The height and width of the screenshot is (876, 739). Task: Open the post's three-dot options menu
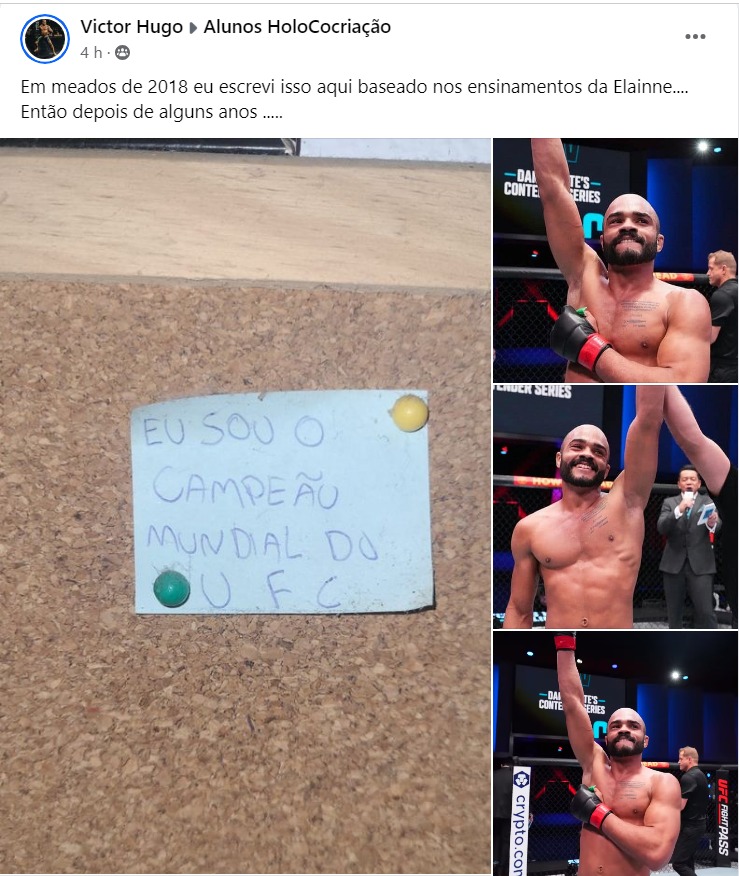tap(695, 37)
